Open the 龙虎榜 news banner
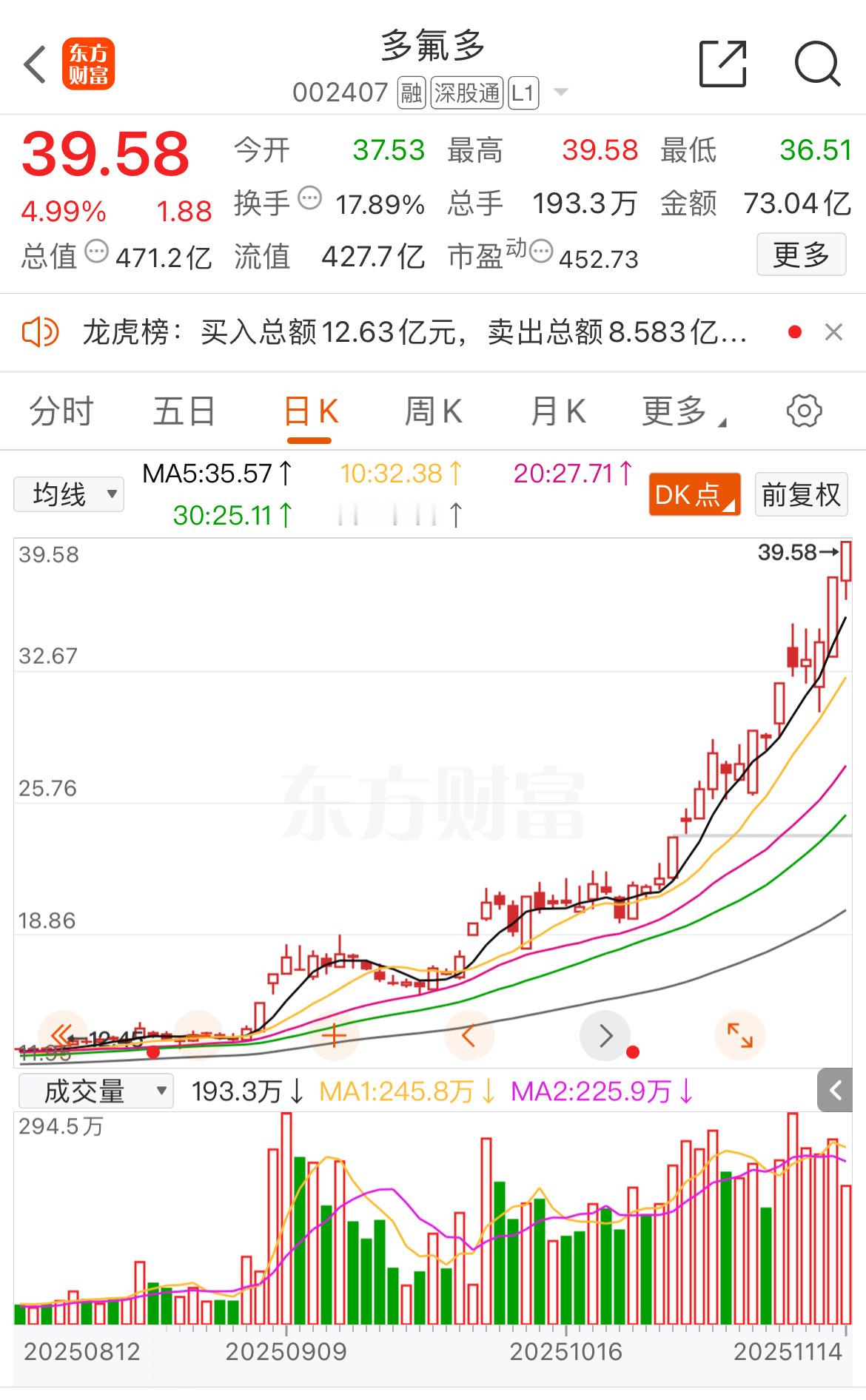 click(x=407, y=332)
